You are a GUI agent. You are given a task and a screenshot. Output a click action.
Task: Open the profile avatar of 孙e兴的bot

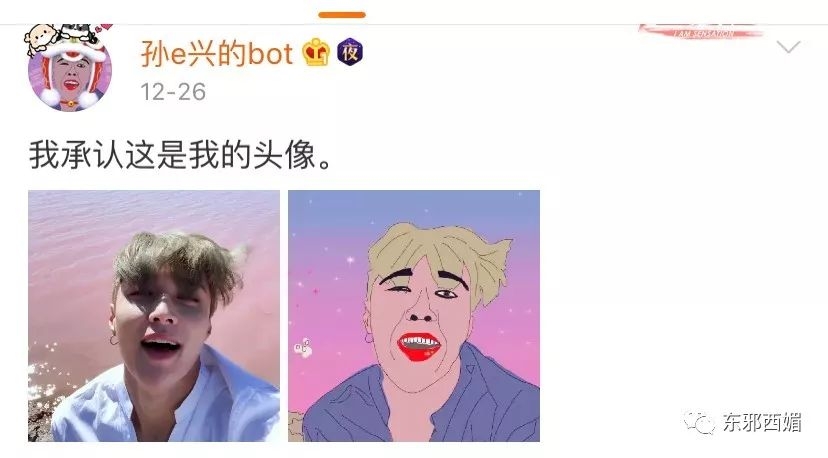(x=68, y=70)
